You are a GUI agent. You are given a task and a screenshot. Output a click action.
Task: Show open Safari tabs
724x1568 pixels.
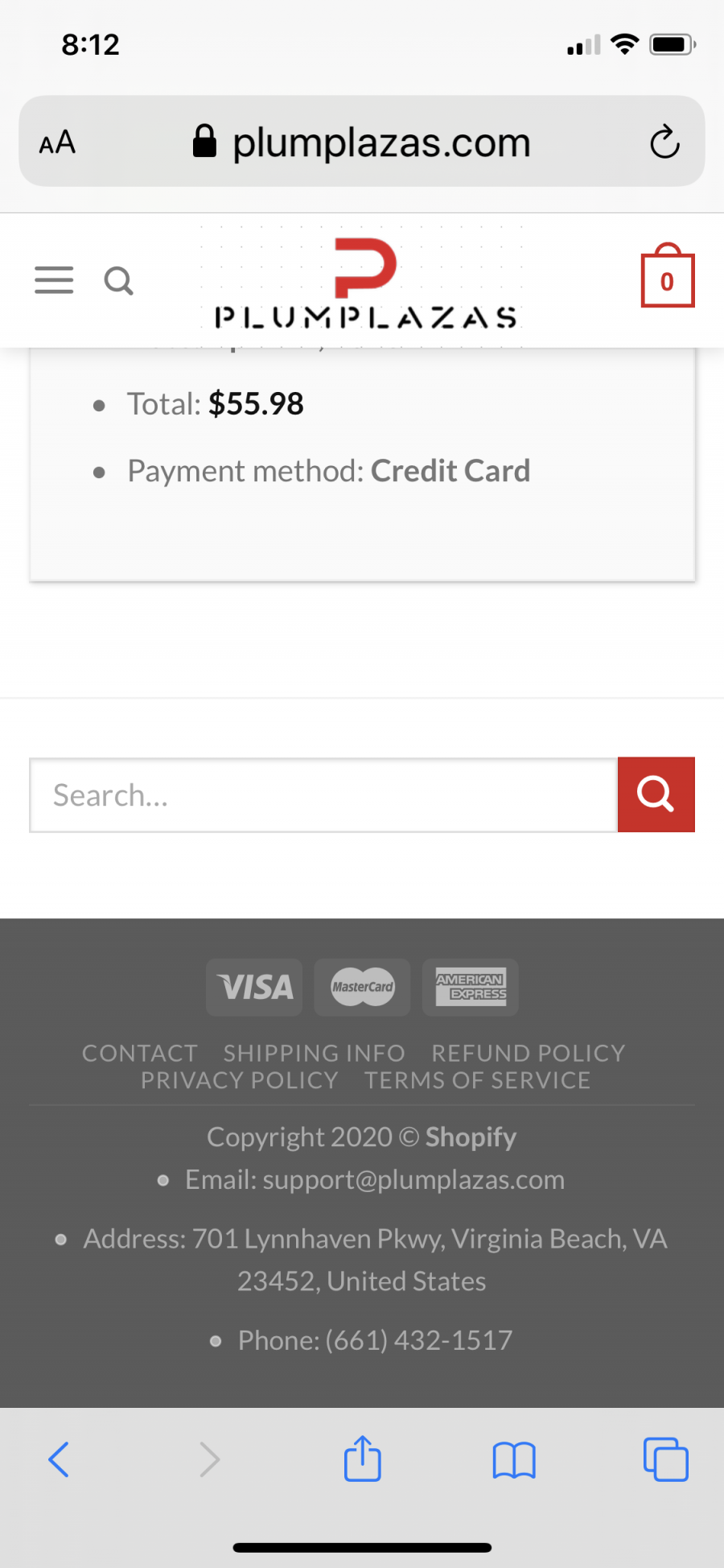point(665,1459)
